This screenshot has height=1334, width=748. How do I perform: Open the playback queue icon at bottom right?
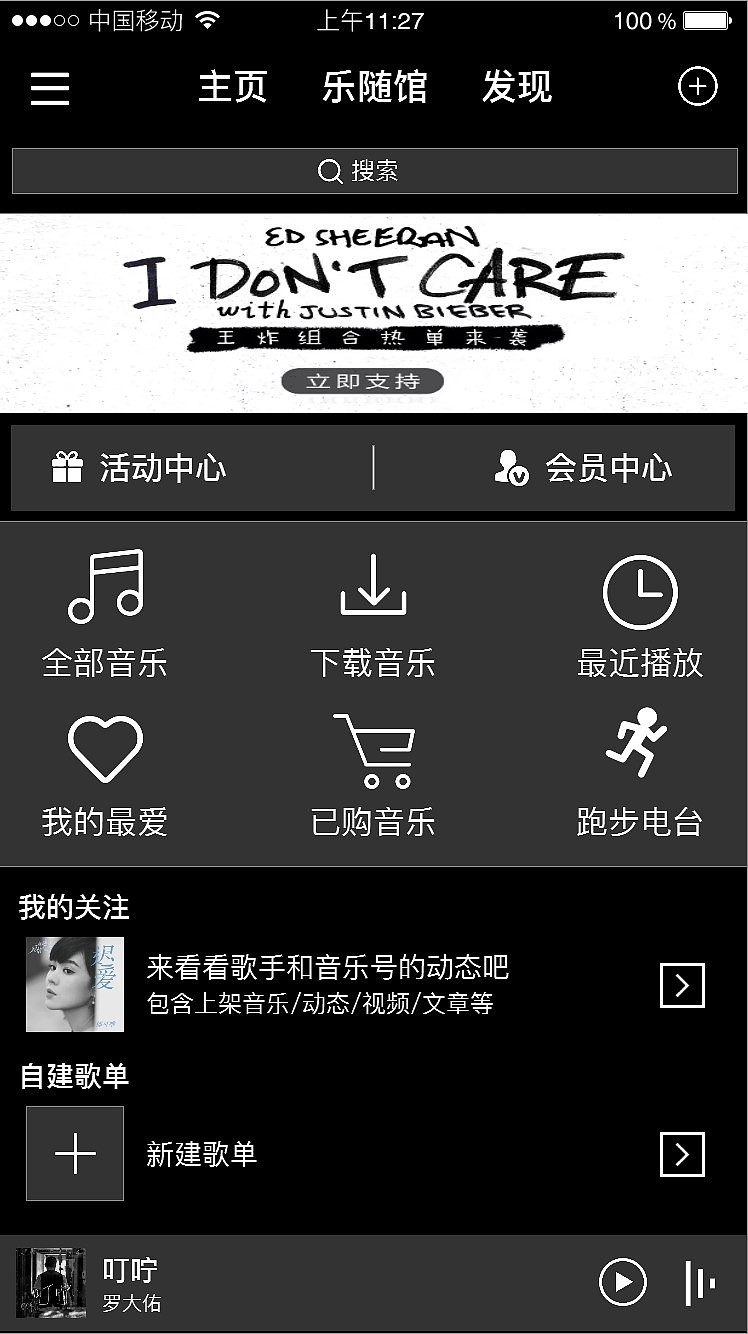tap(700, 1281)
